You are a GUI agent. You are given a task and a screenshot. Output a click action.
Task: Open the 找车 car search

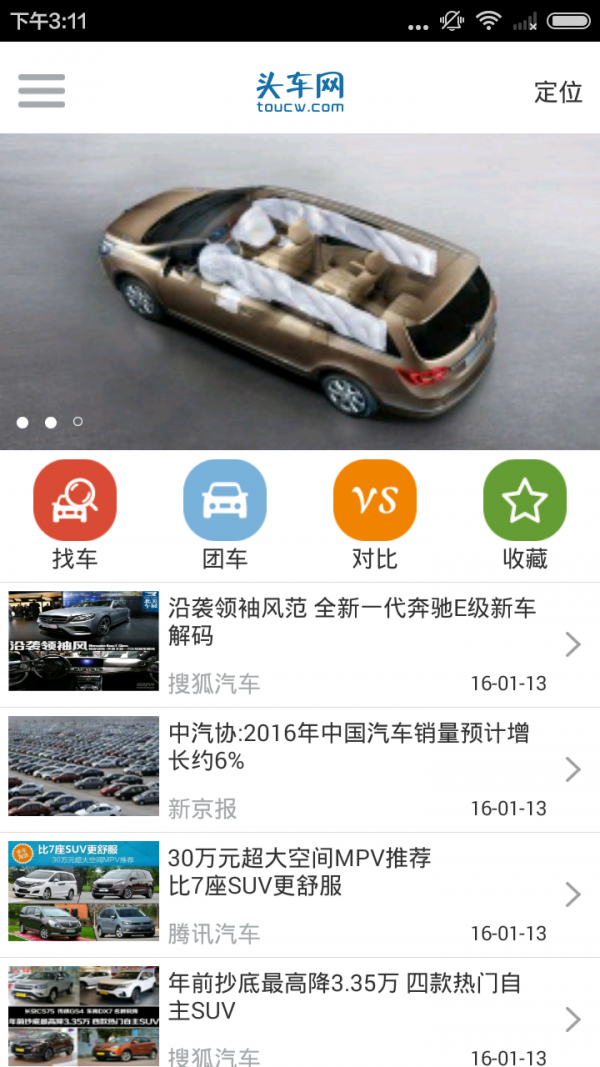tap(75, 514)
